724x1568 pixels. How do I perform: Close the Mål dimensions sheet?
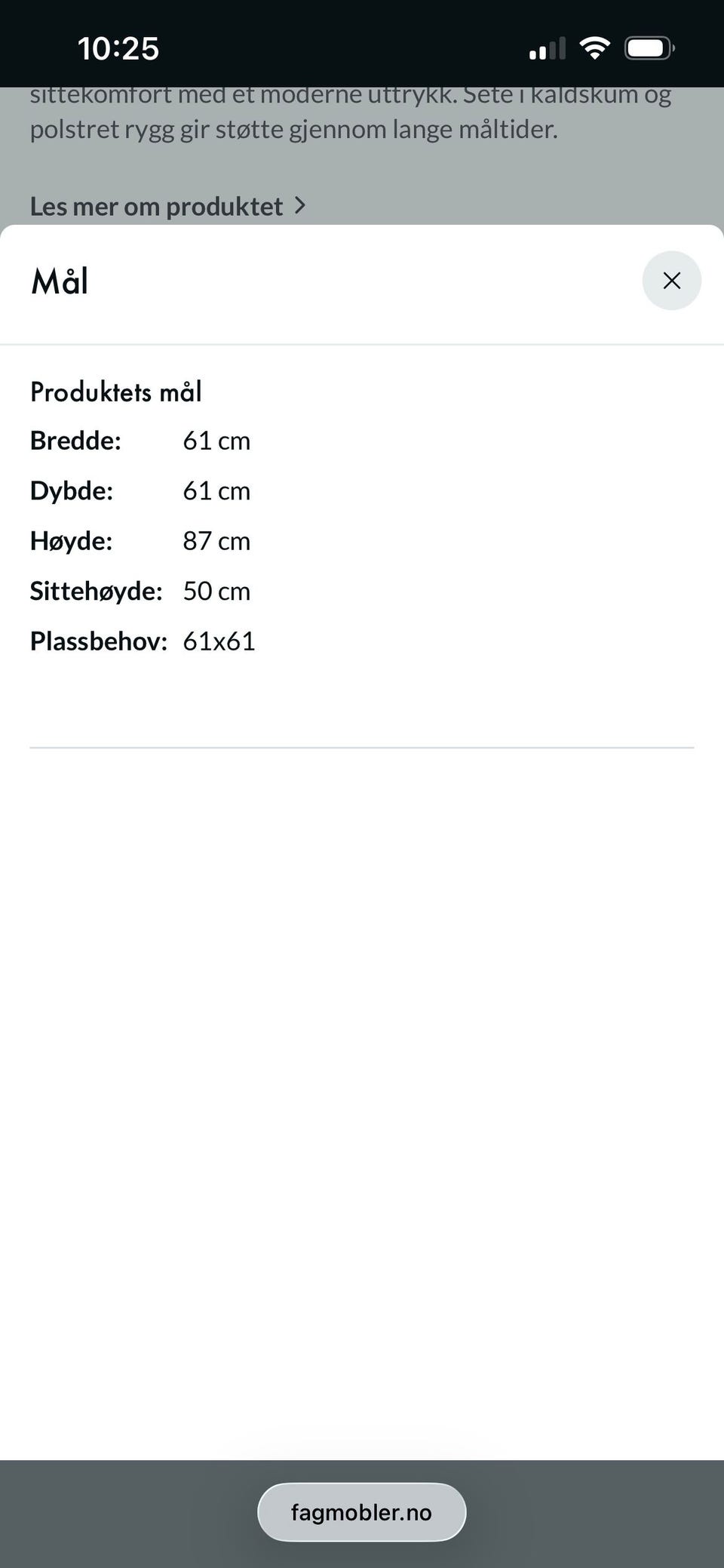pyautogui.click(x=671, y=281)
